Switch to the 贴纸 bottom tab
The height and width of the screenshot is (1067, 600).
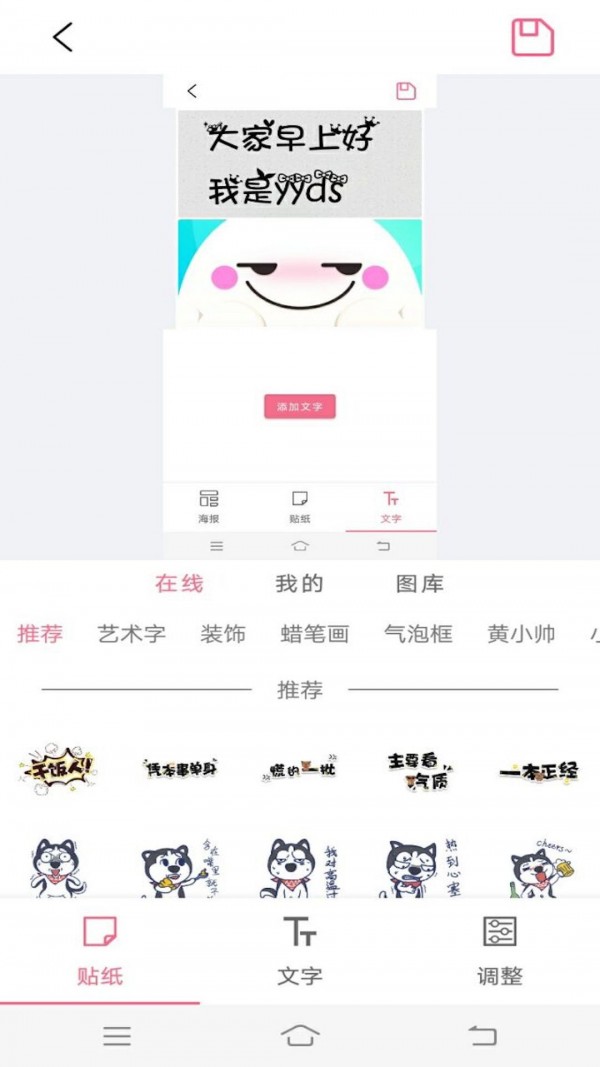[100, 951]
